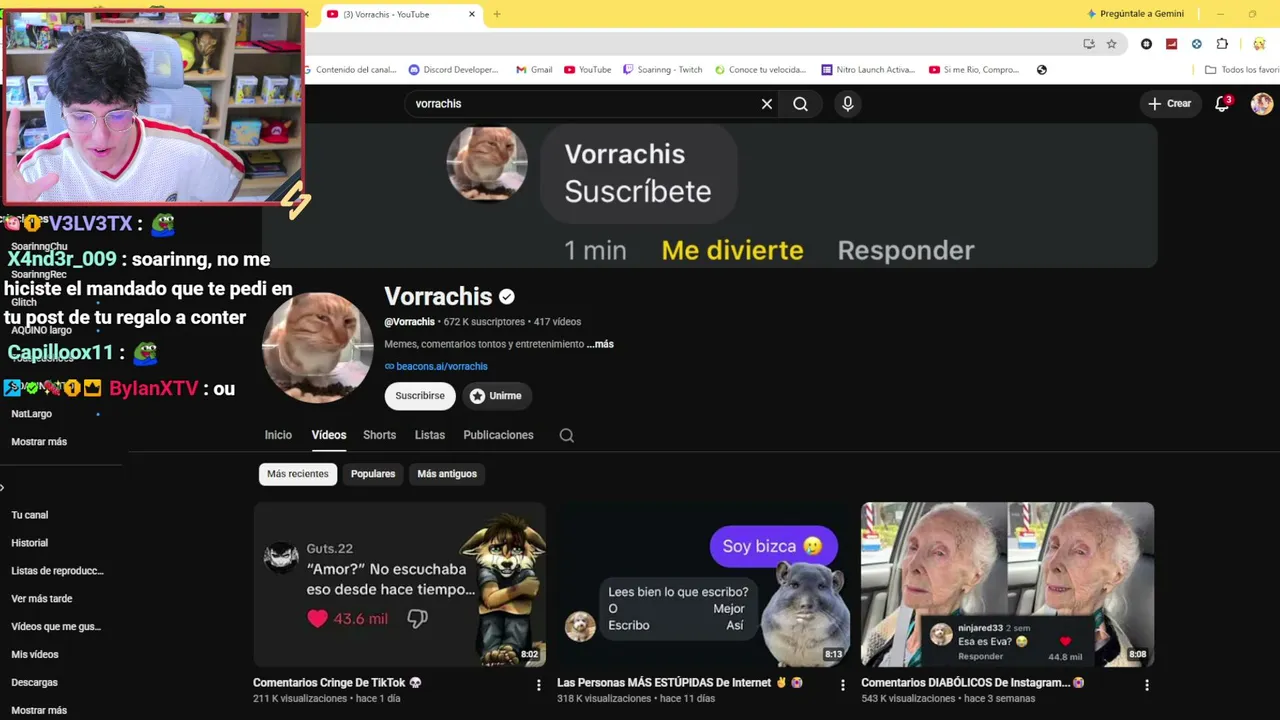Image resolution: width=1280 pixels, height=720 pixels.
Task: Open options for Las Personas MÁS ESTÚPIDAS video
Action: coord(842,685)
